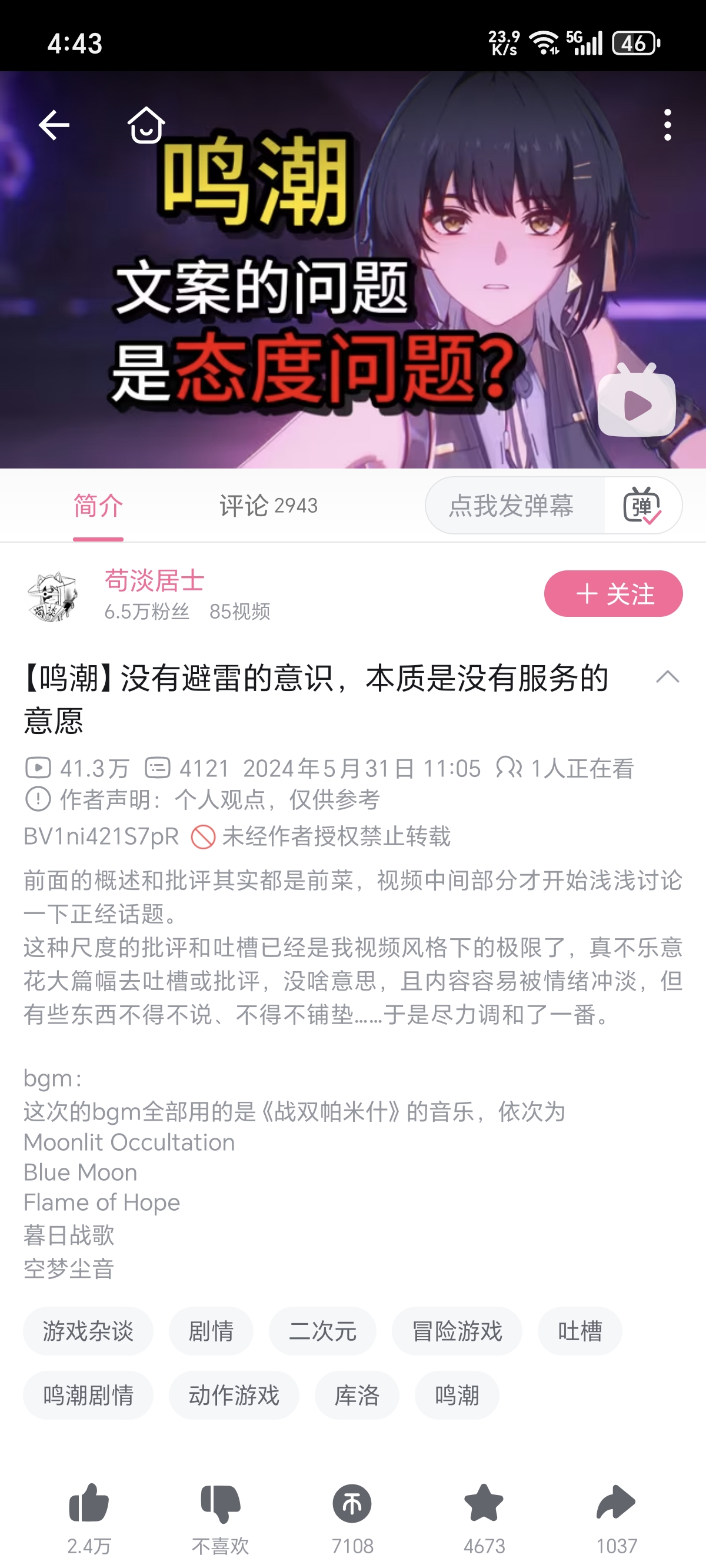Image resolution: width=706 pixels, height=1568 pixels.
Task: Open the 冒险游戏 tag
Action: (457, 1331)
